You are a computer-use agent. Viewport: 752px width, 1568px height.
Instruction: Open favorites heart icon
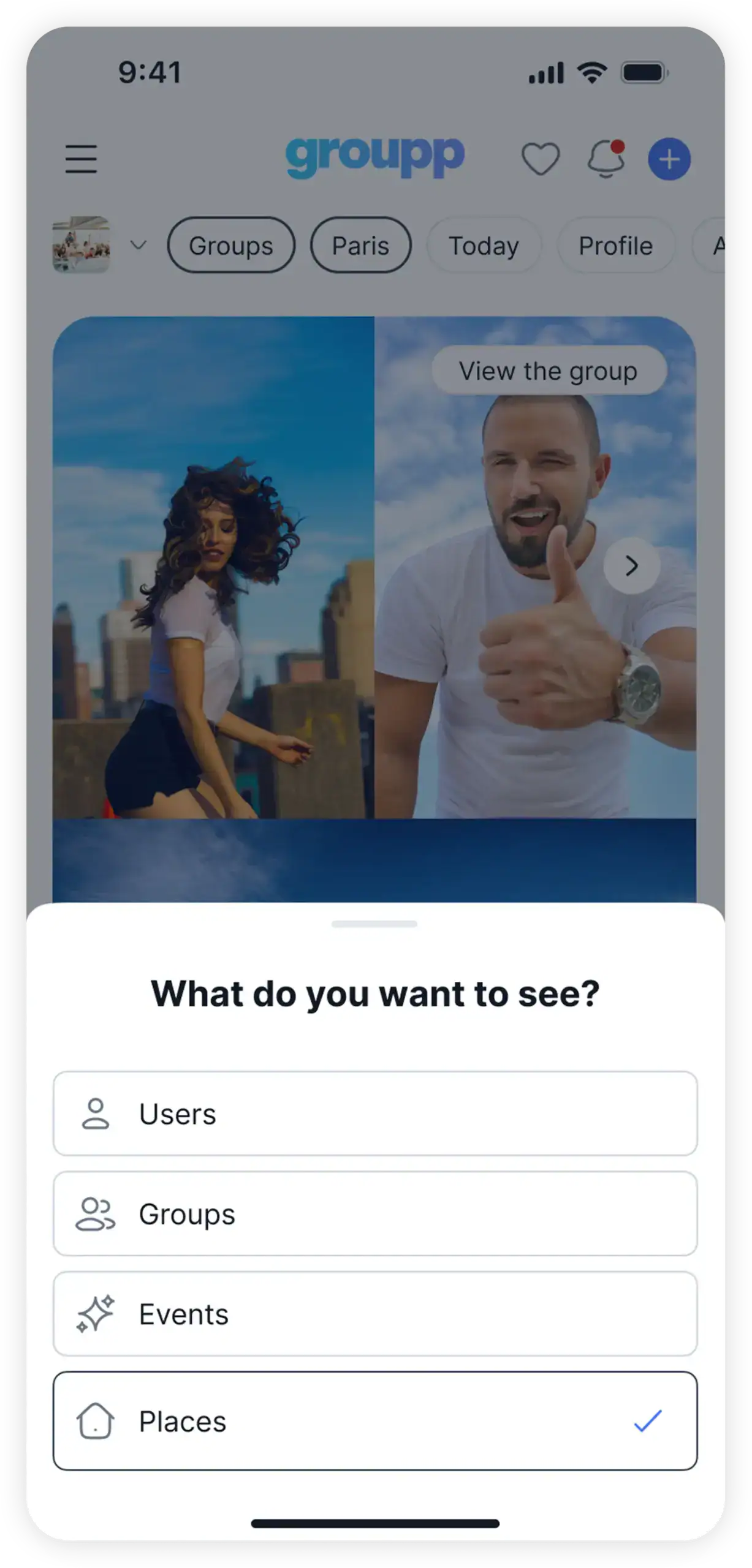[x=540, y=159]
